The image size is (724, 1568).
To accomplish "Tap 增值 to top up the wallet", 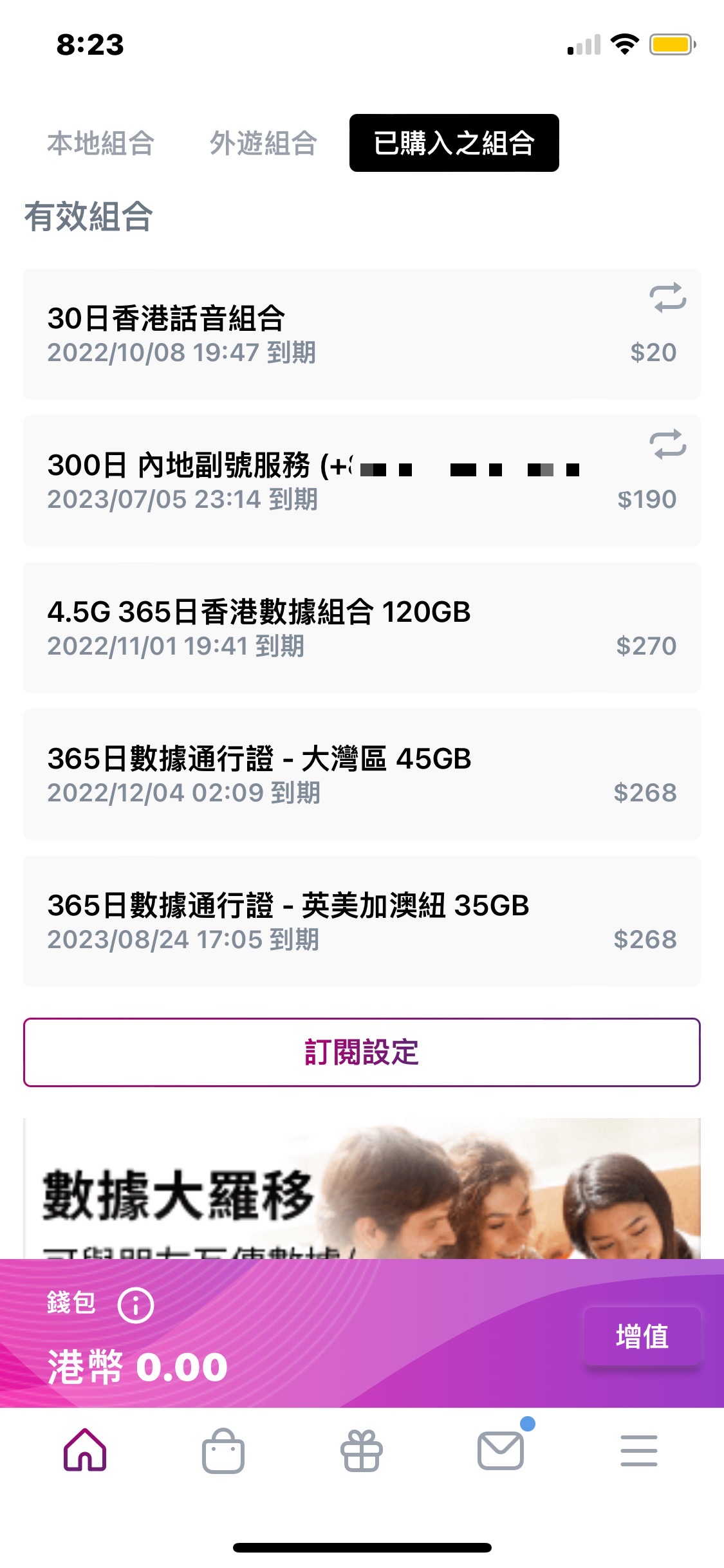I will (642, 1336).
